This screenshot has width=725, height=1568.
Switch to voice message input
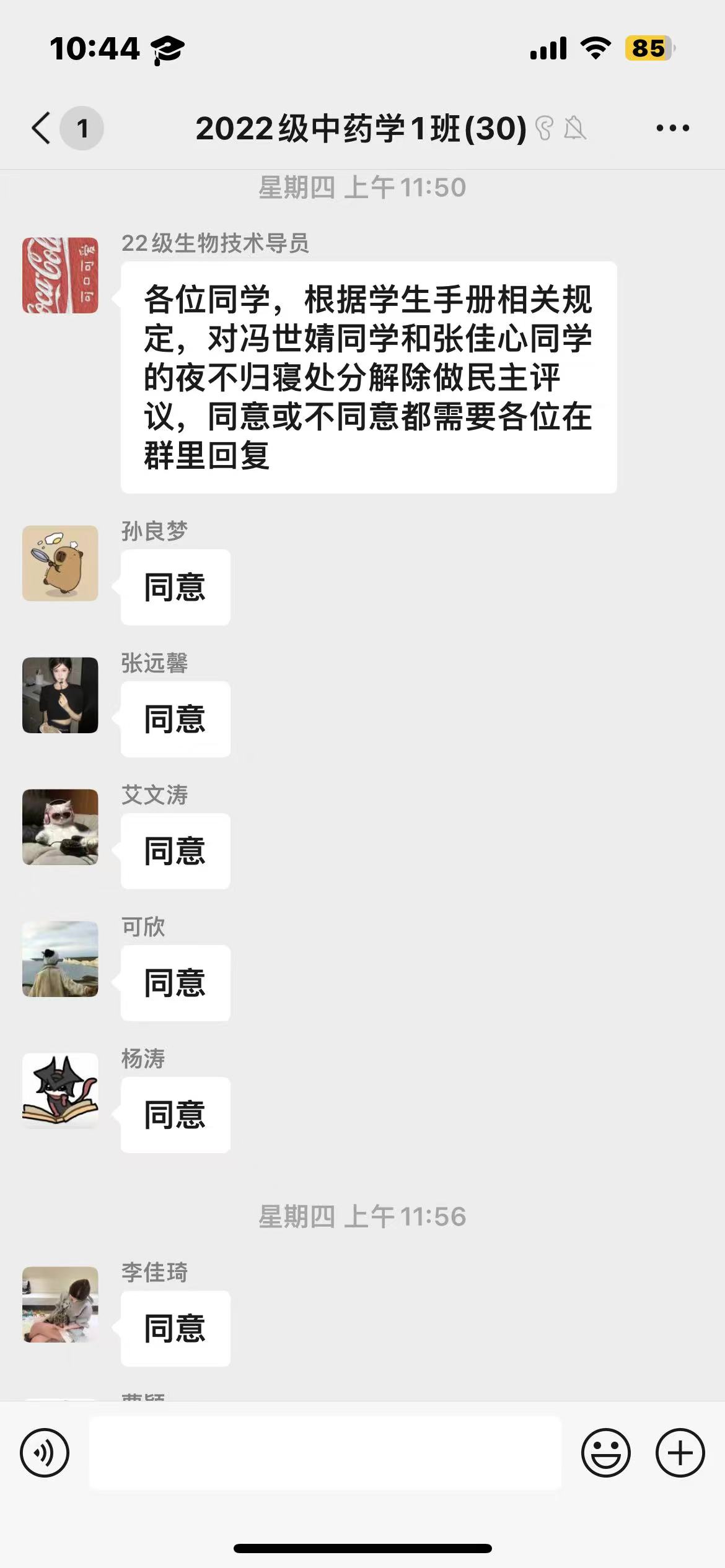(x=45, y=1452)
